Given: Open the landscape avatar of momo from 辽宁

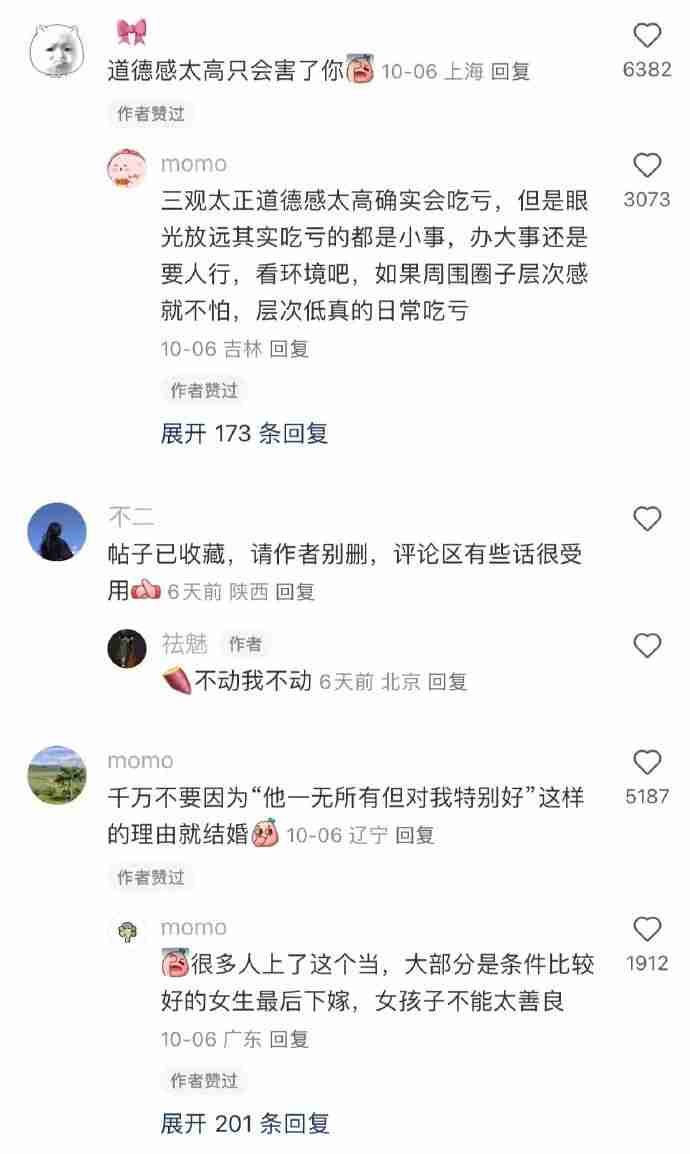Looking at the screenshot, I should click(57, 775).
